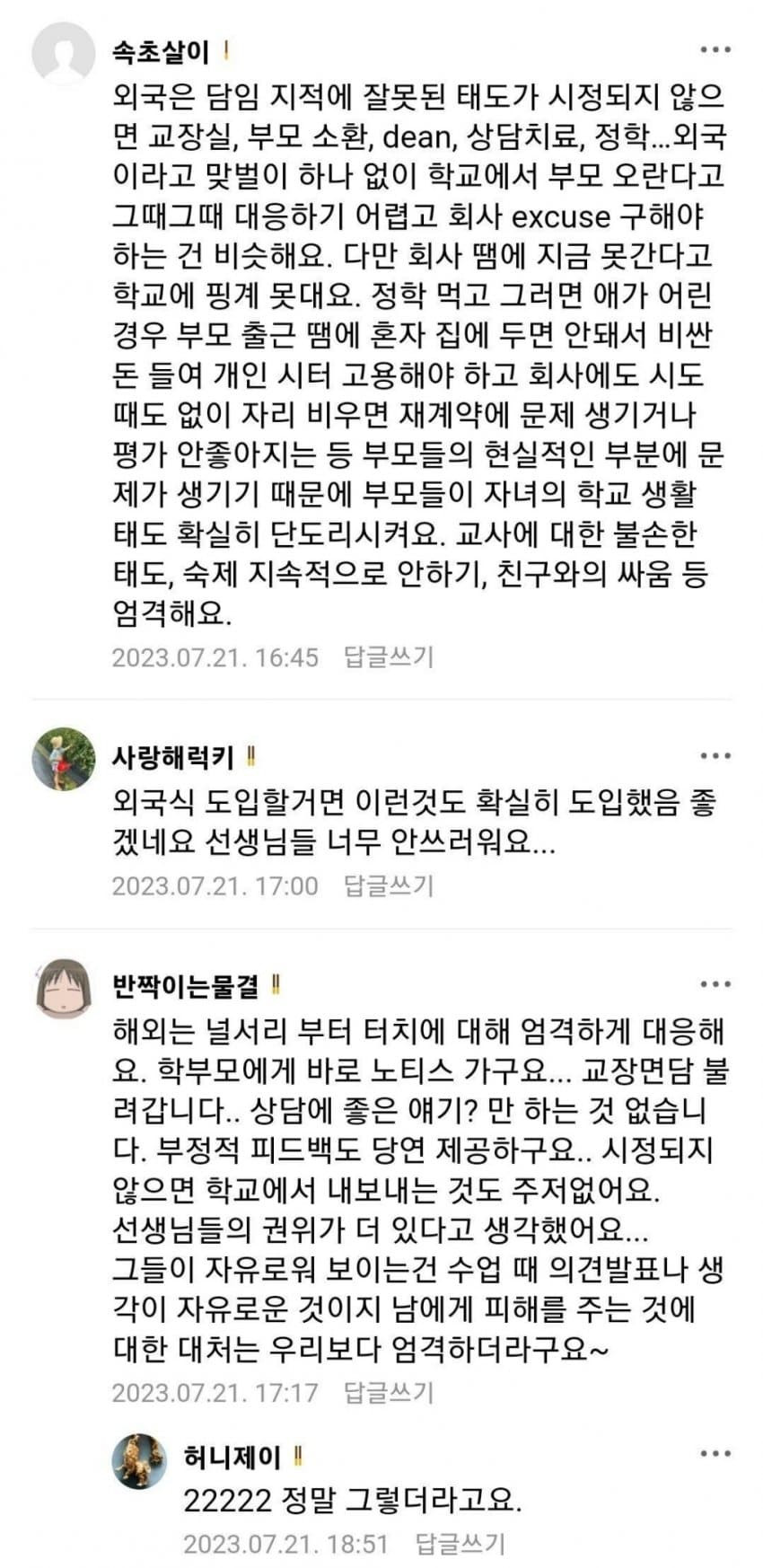Open overflow menu on 반짝이는물결's comment

point(715,984)
